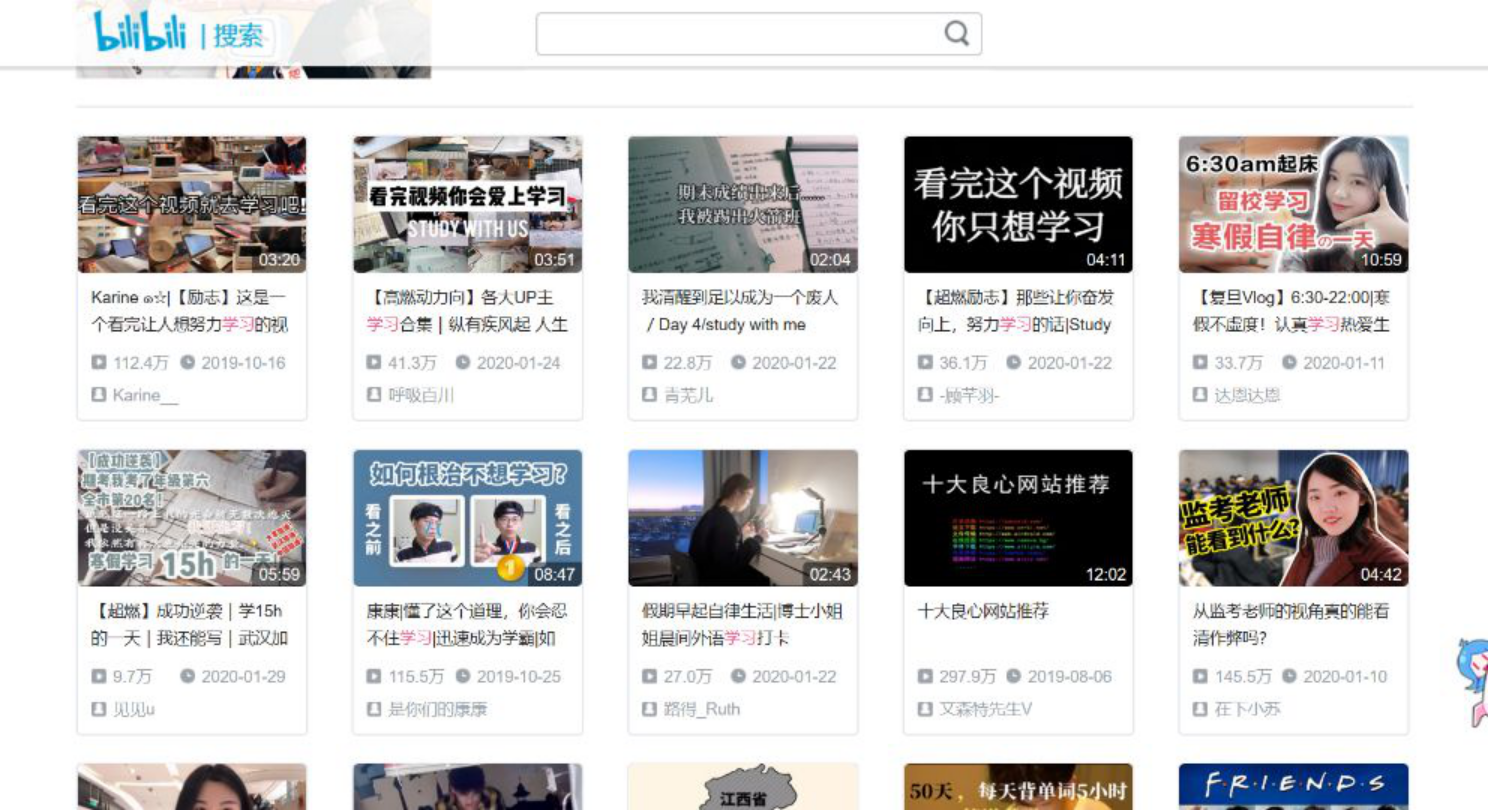Open Karine's 励志 study video
Viewport: 1488px width, 810px height.
192,205
